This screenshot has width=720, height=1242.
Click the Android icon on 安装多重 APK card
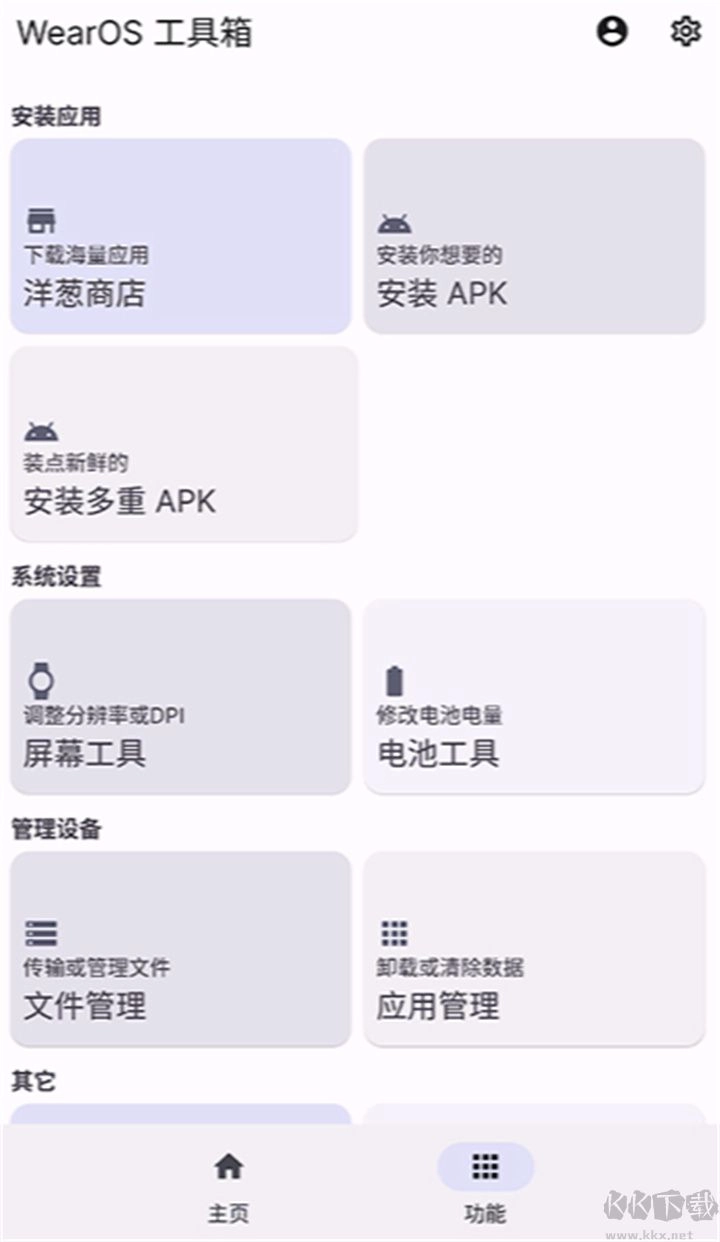click(39, 430)
